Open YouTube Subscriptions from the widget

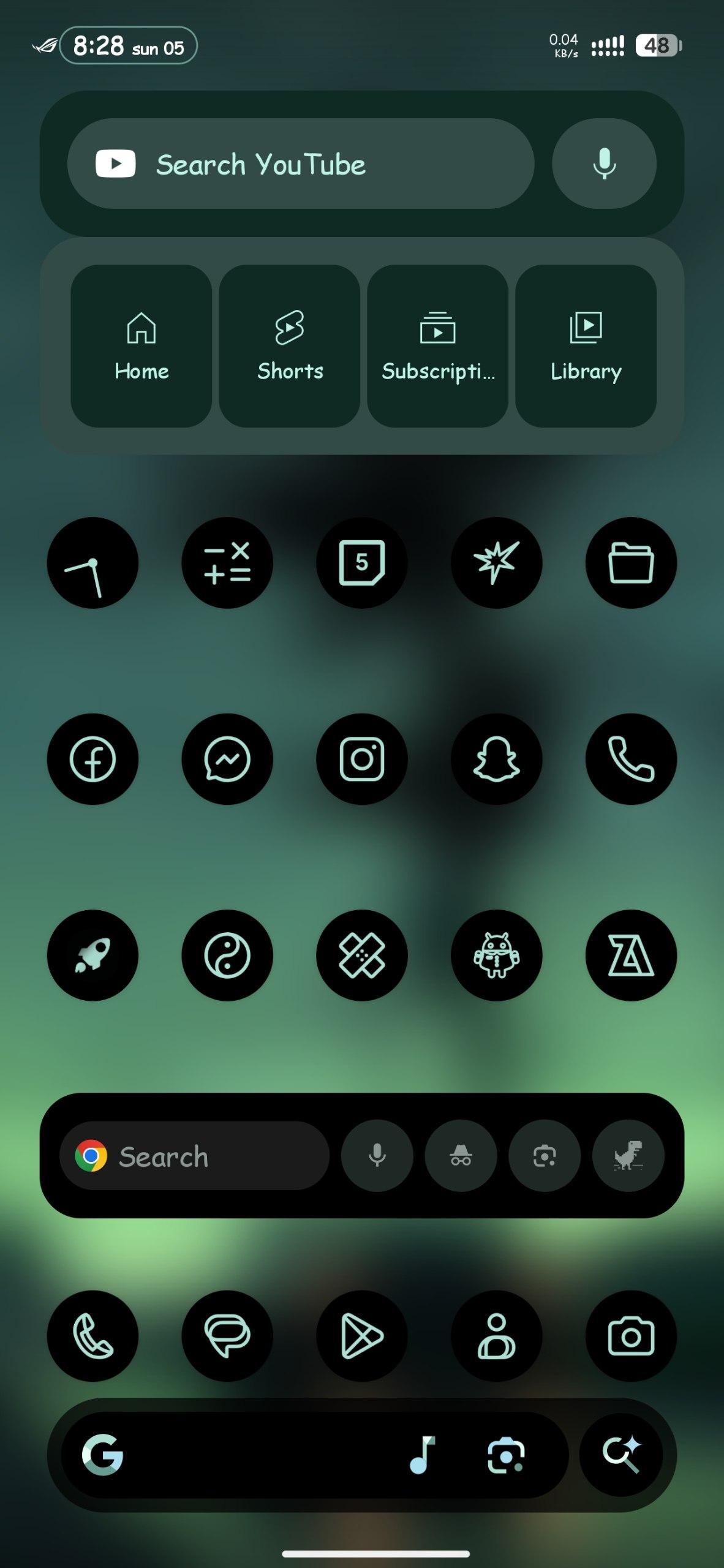tap(438, 346)
